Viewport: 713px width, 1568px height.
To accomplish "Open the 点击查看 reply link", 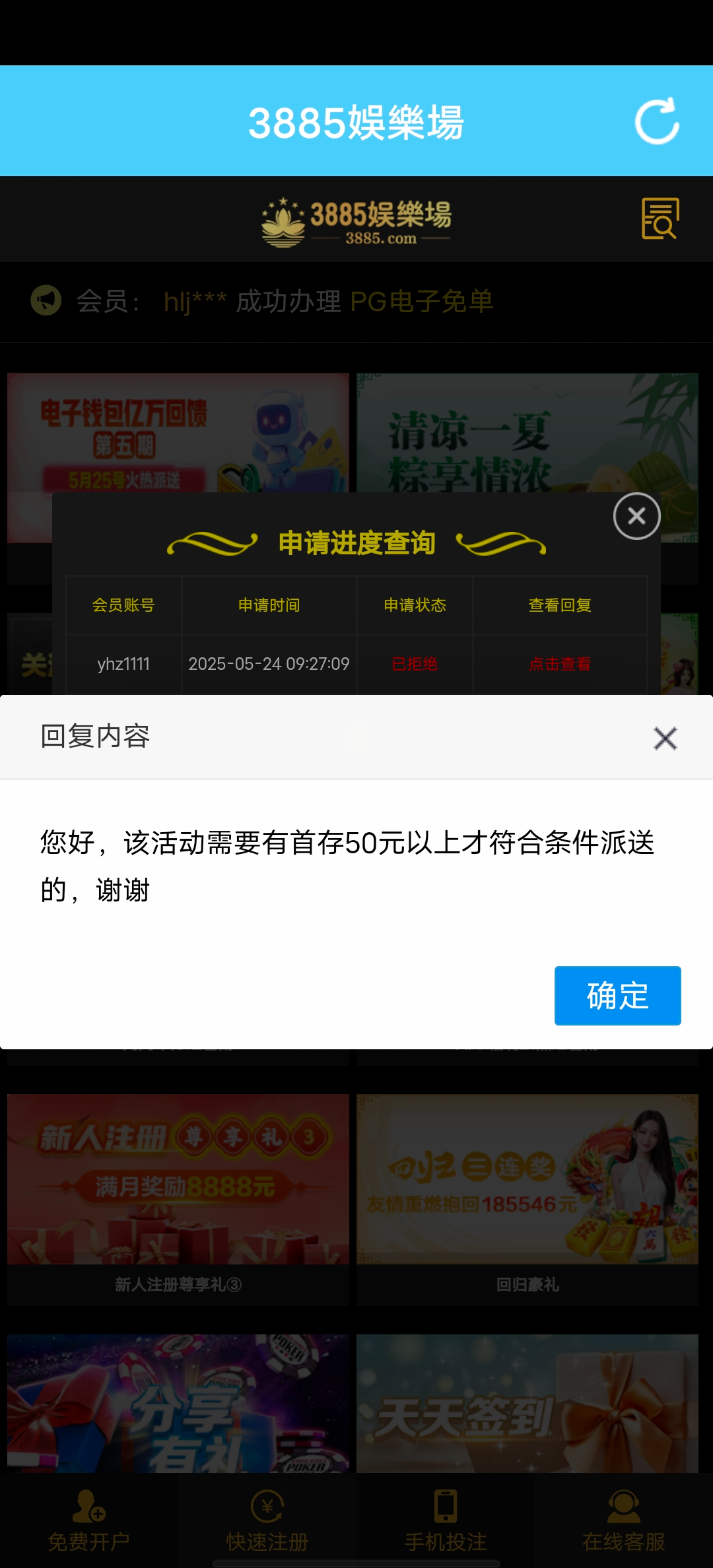I will [x=560, y=665].
